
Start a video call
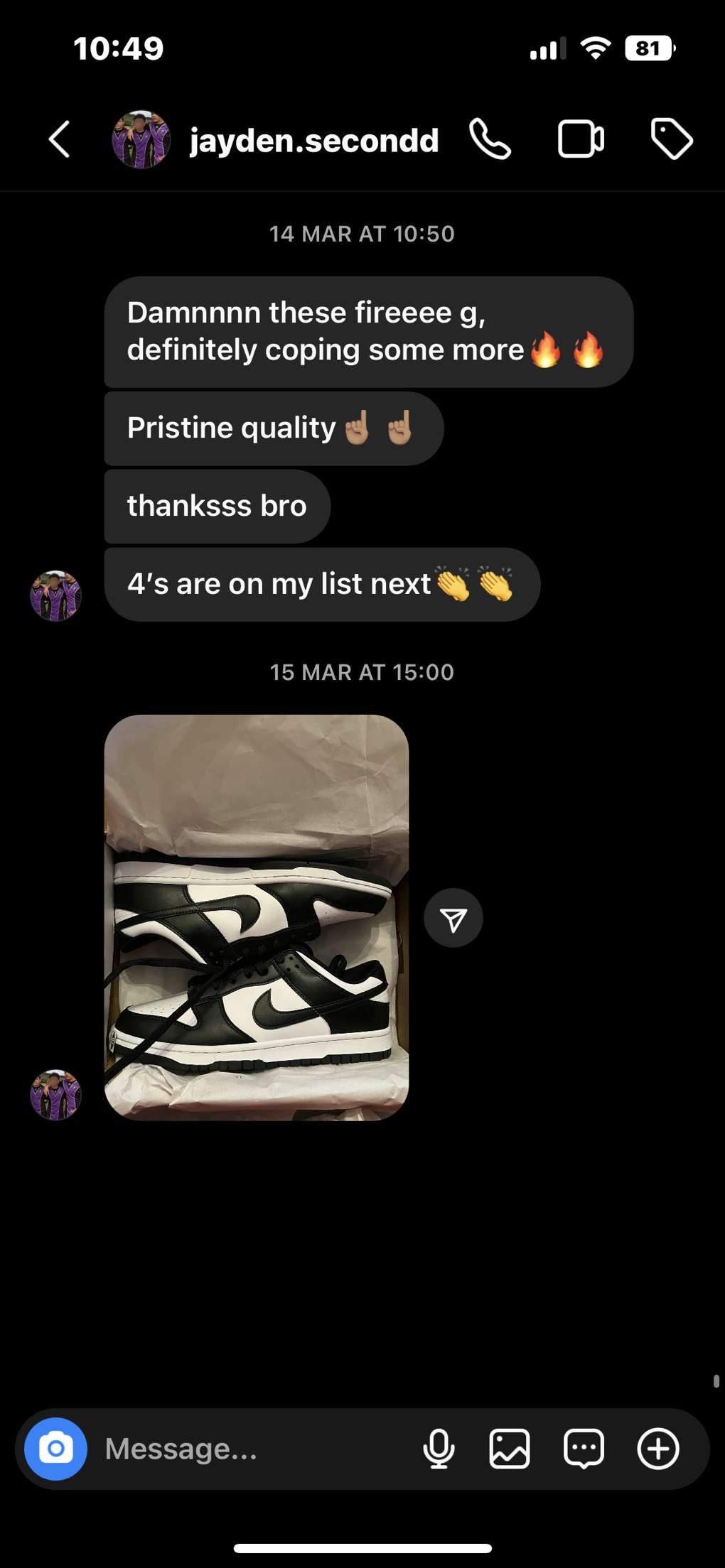581,139
